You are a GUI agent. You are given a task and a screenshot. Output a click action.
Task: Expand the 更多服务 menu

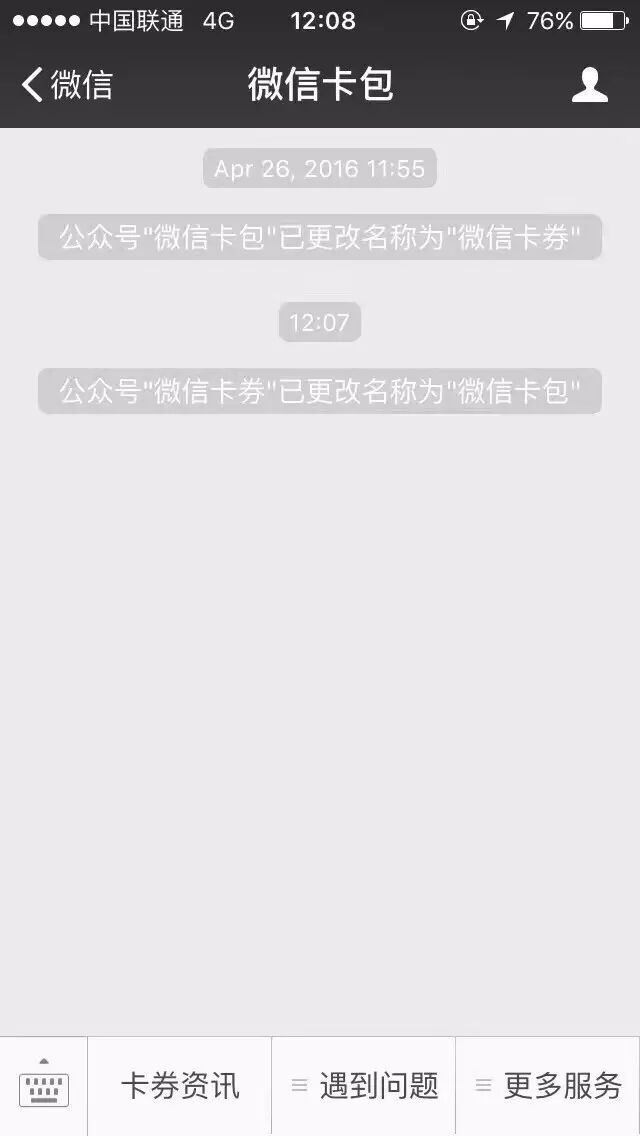click(548, 1085)
